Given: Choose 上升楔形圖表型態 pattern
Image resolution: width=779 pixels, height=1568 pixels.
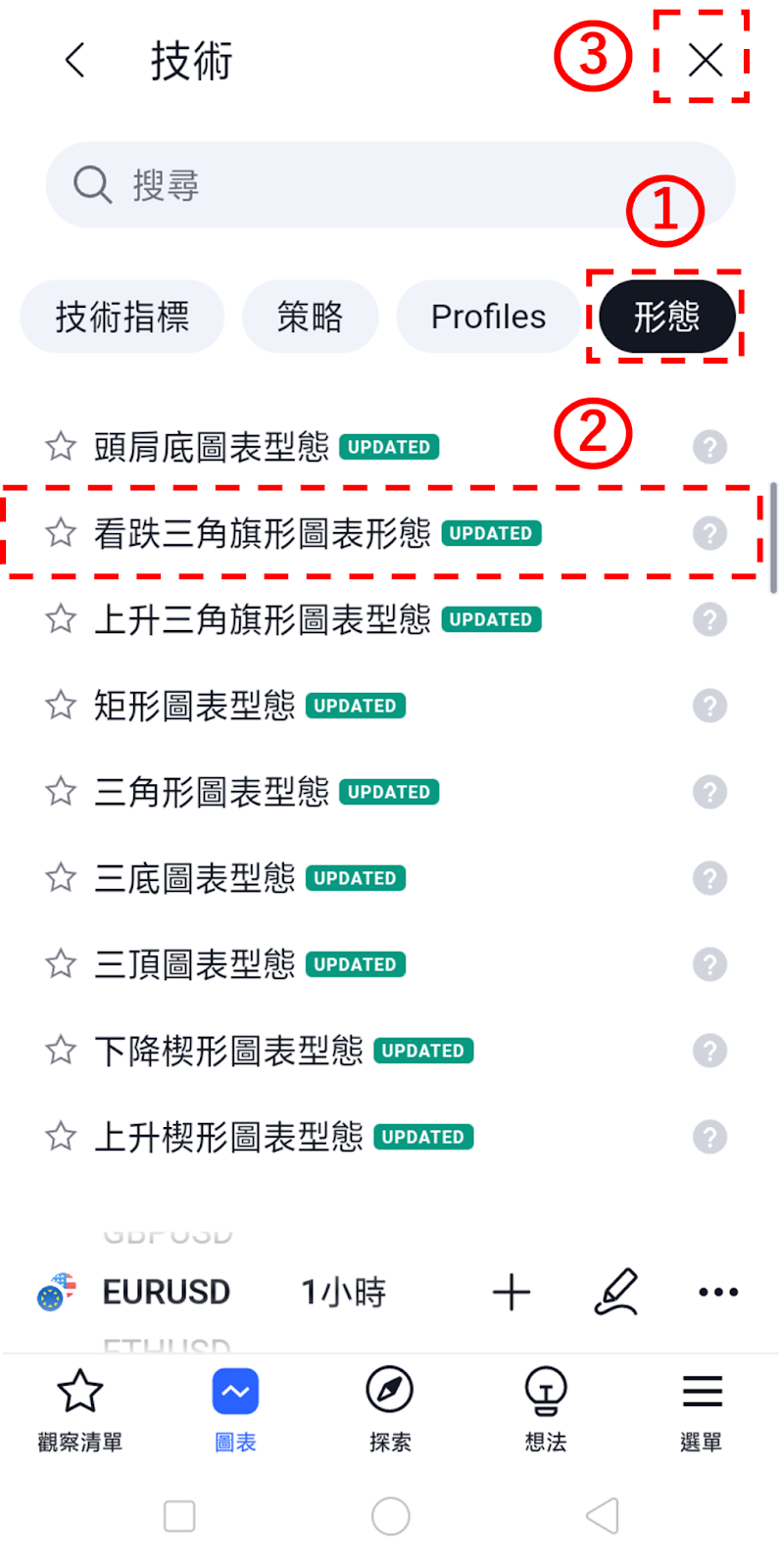Looking at the screenshot, I should coord(228,1137).
